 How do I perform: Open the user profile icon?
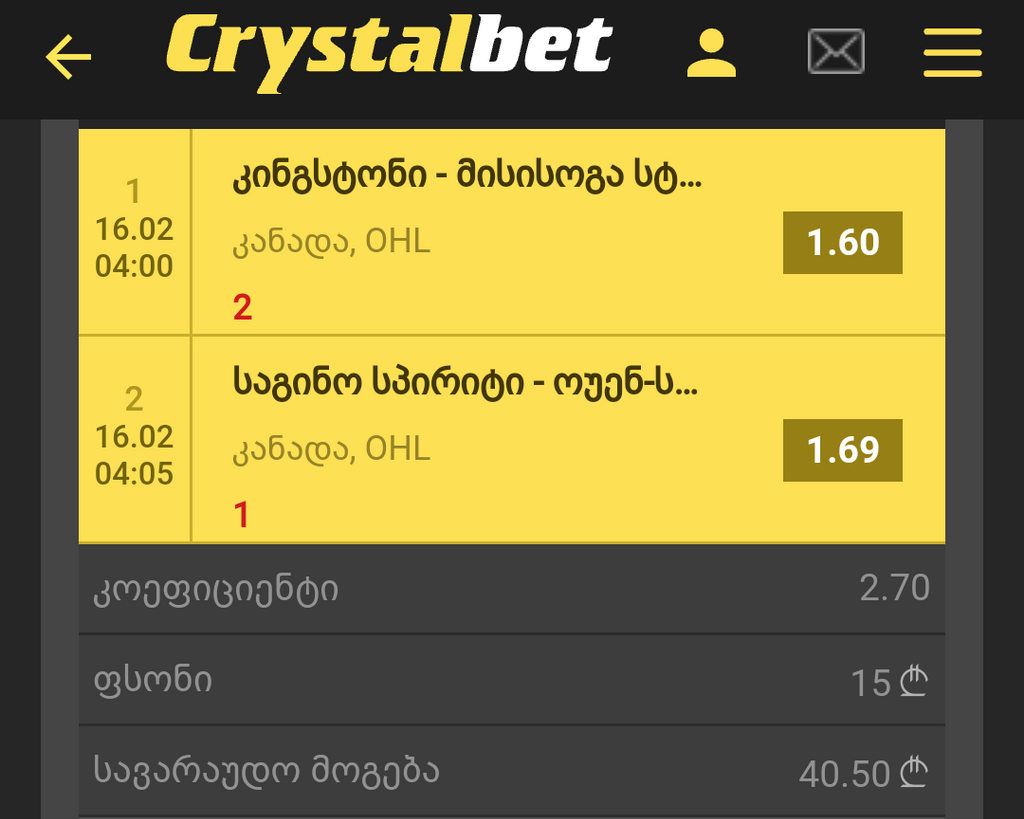[711, 53]
